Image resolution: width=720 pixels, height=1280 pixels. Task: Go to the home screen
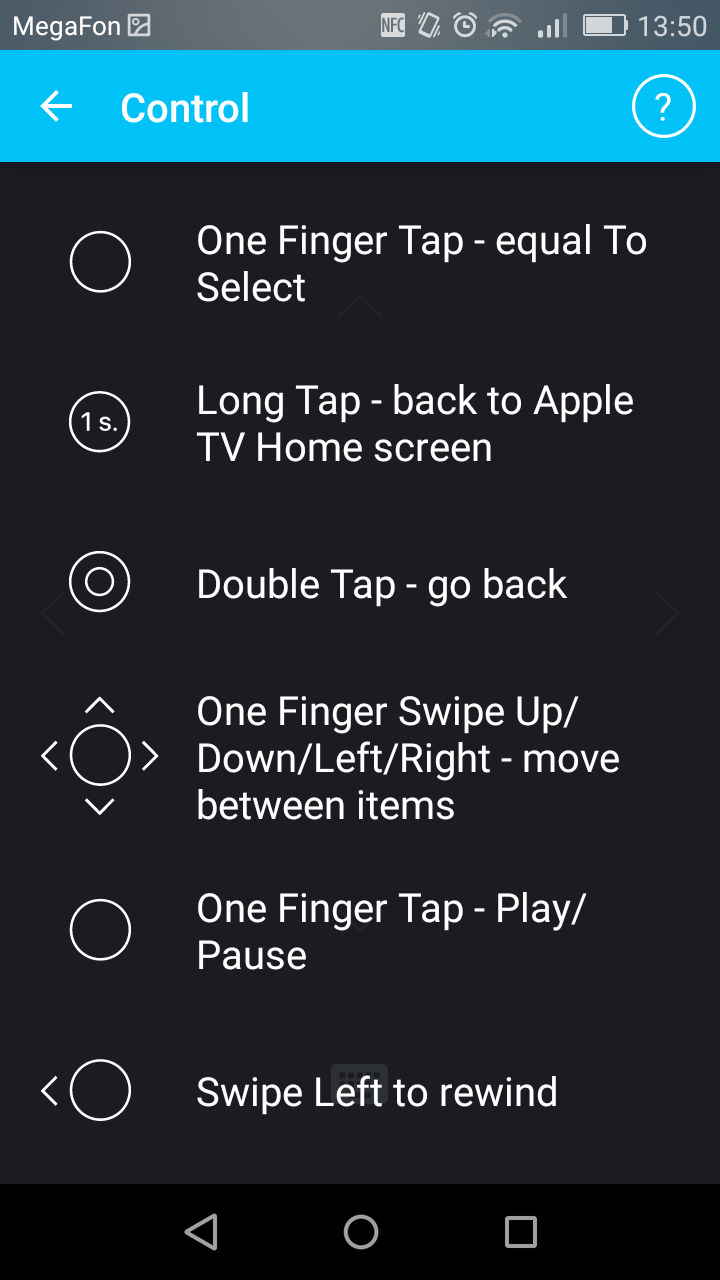click(360, 1232)
